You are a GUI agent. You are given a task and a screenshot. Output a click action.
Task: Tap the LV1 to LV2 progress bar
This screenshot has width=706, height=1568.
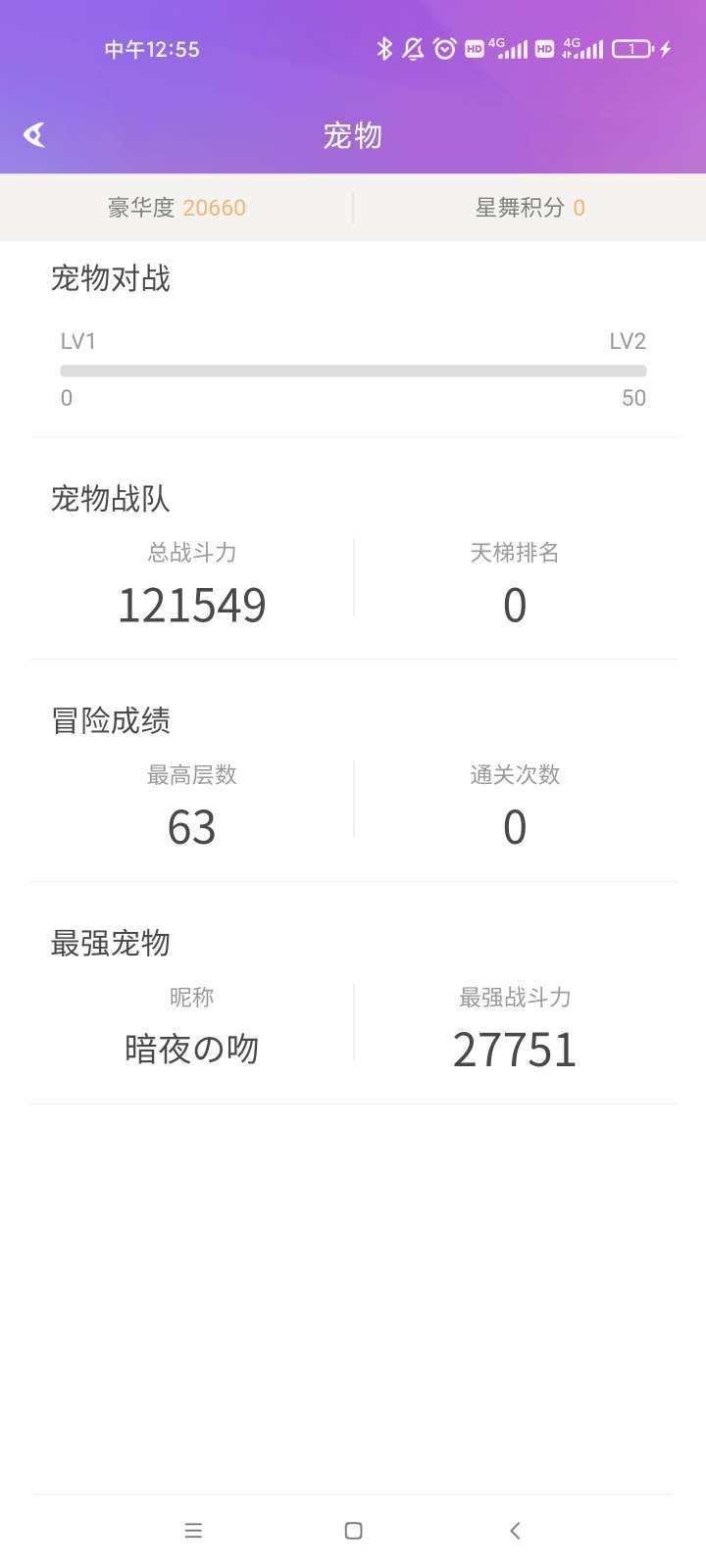[x=353, y=370]
